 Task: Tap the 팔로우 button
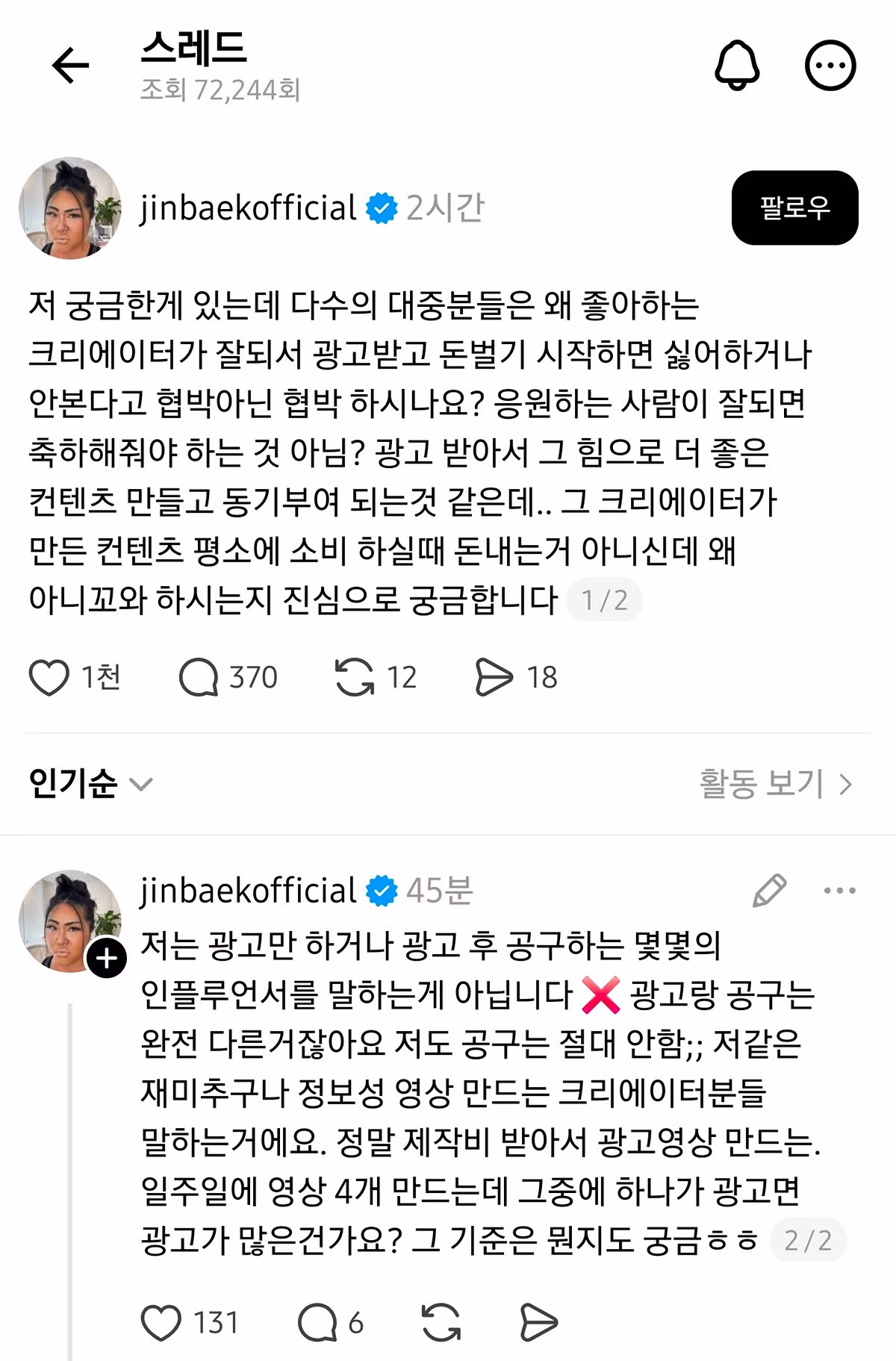tap(794, 208)
